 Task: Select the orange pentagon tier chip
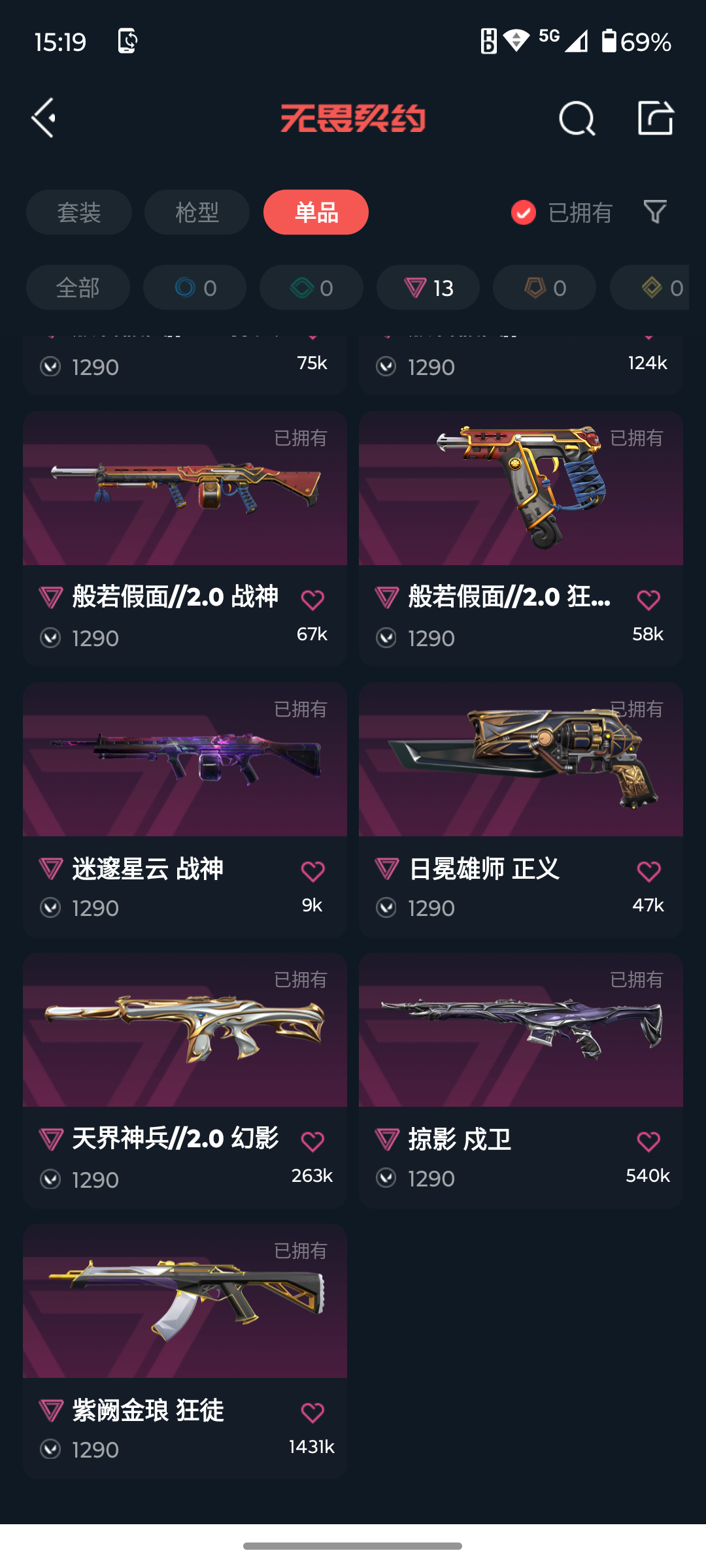point(545,287)
